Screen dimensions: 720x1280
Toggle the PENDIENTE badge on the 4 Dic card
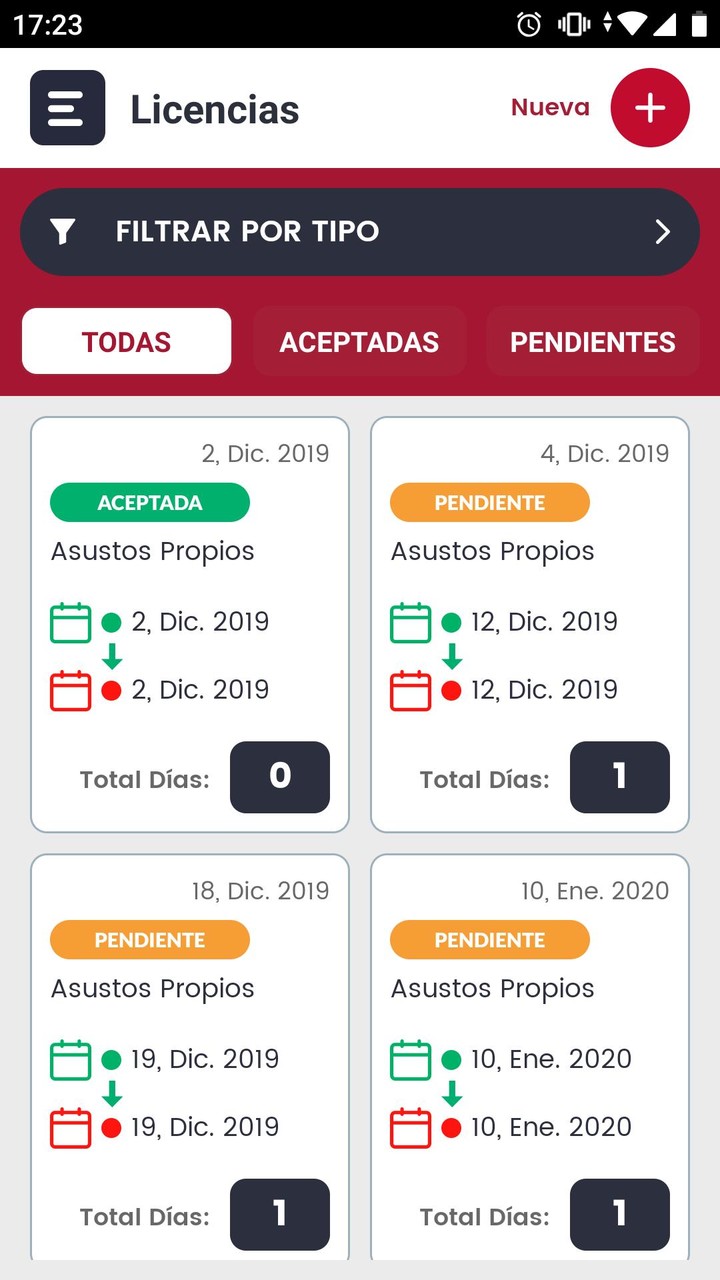(489, 502)
